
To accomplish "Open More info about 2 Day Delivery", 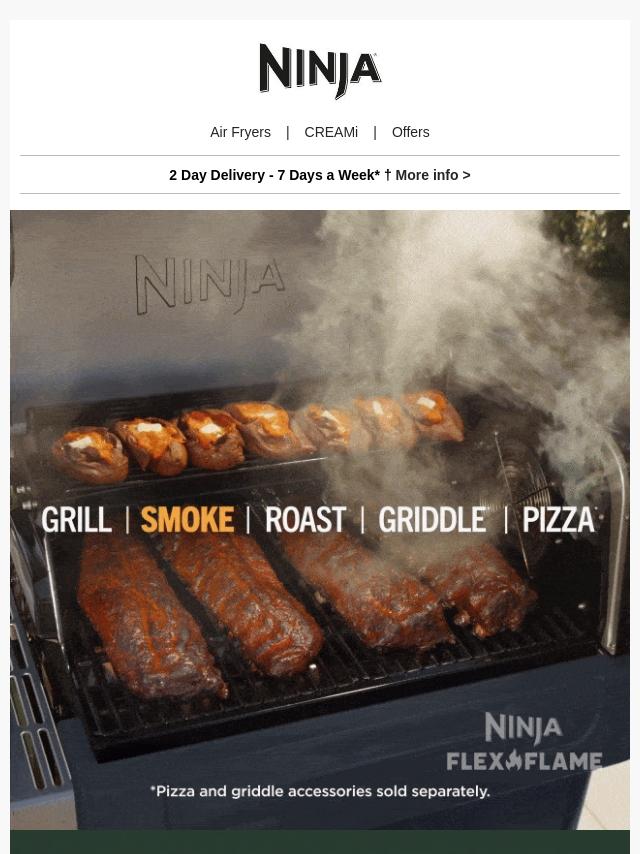I will click(432, 175).
